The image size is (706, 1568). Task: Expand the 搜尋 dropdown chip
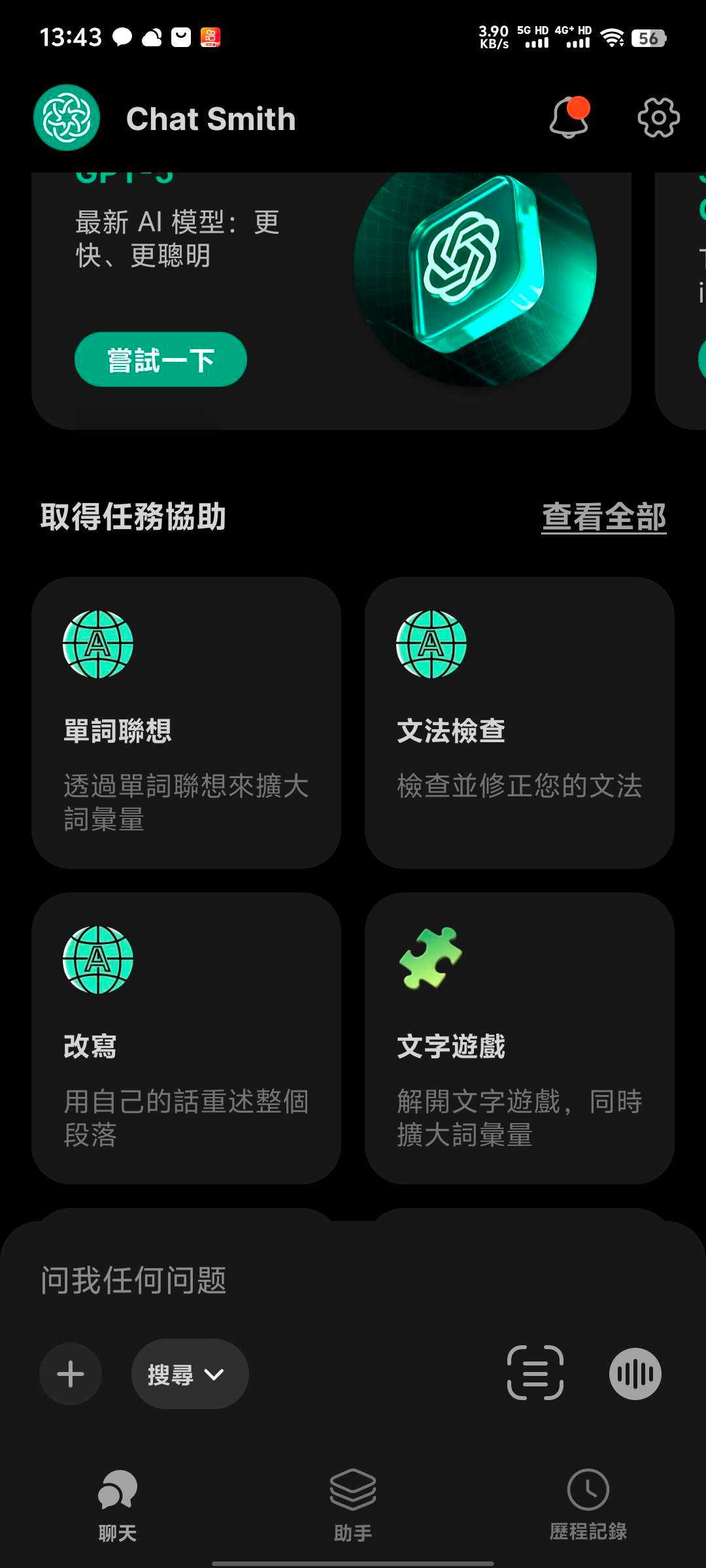click(x=190, y=1375)
